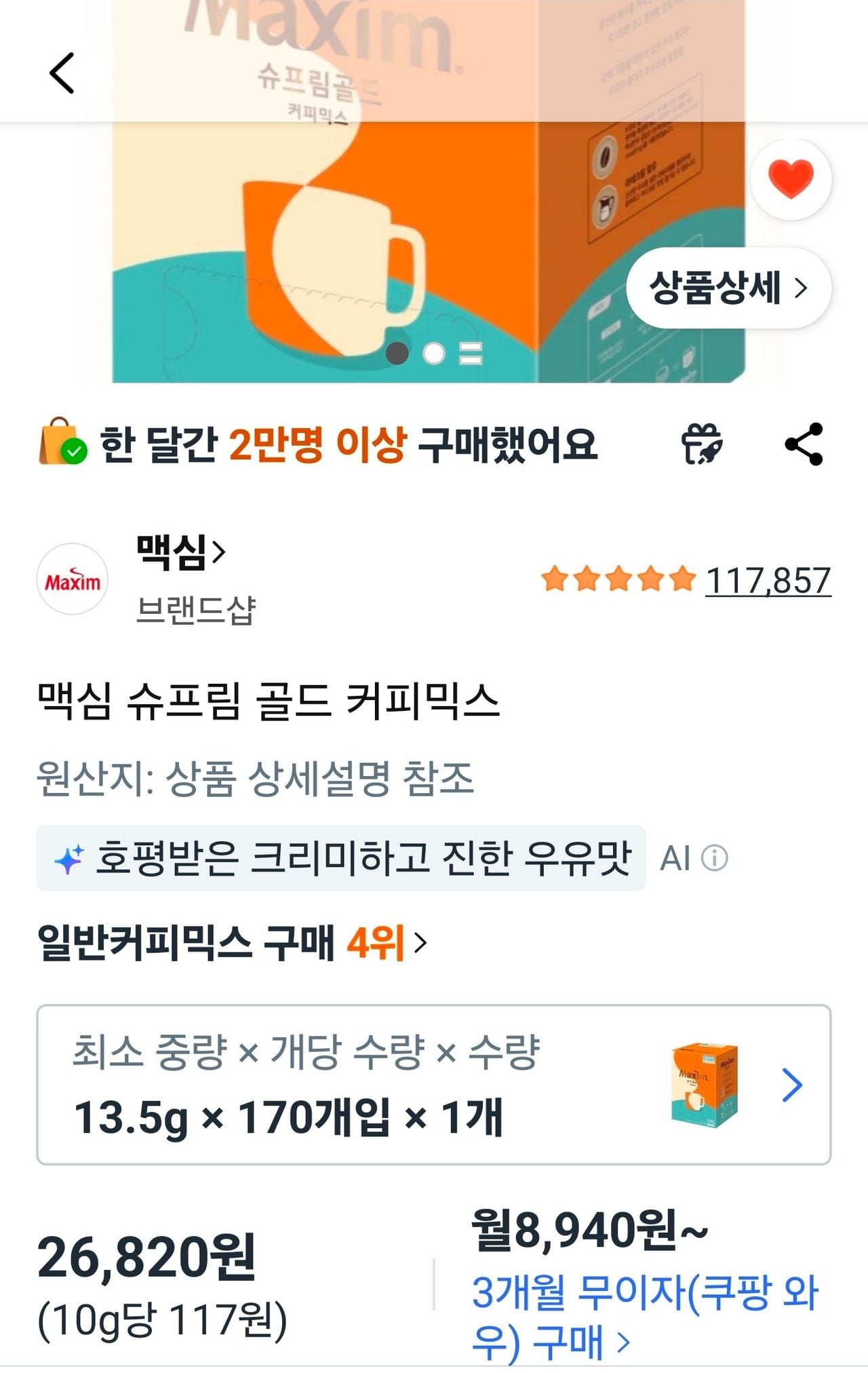Open the gift icon
Image resolution: width=868 pixels, height=1373 pixels.
pyautogui.click(x=702, y=444)
